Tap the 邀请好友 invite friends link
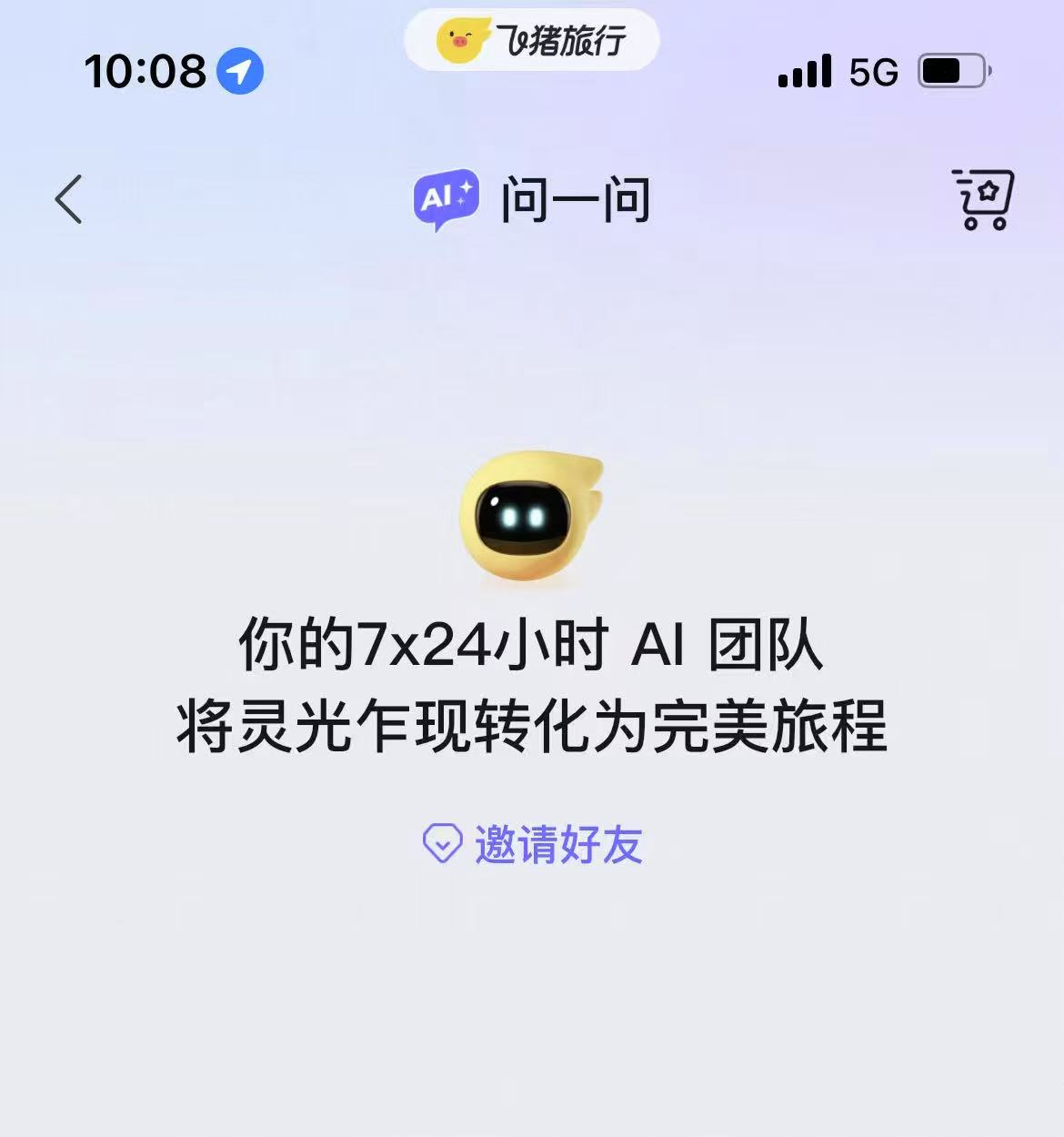The height and width of the screenshot is (1137, 1064). pyautogui.click(x=533, y=845)
